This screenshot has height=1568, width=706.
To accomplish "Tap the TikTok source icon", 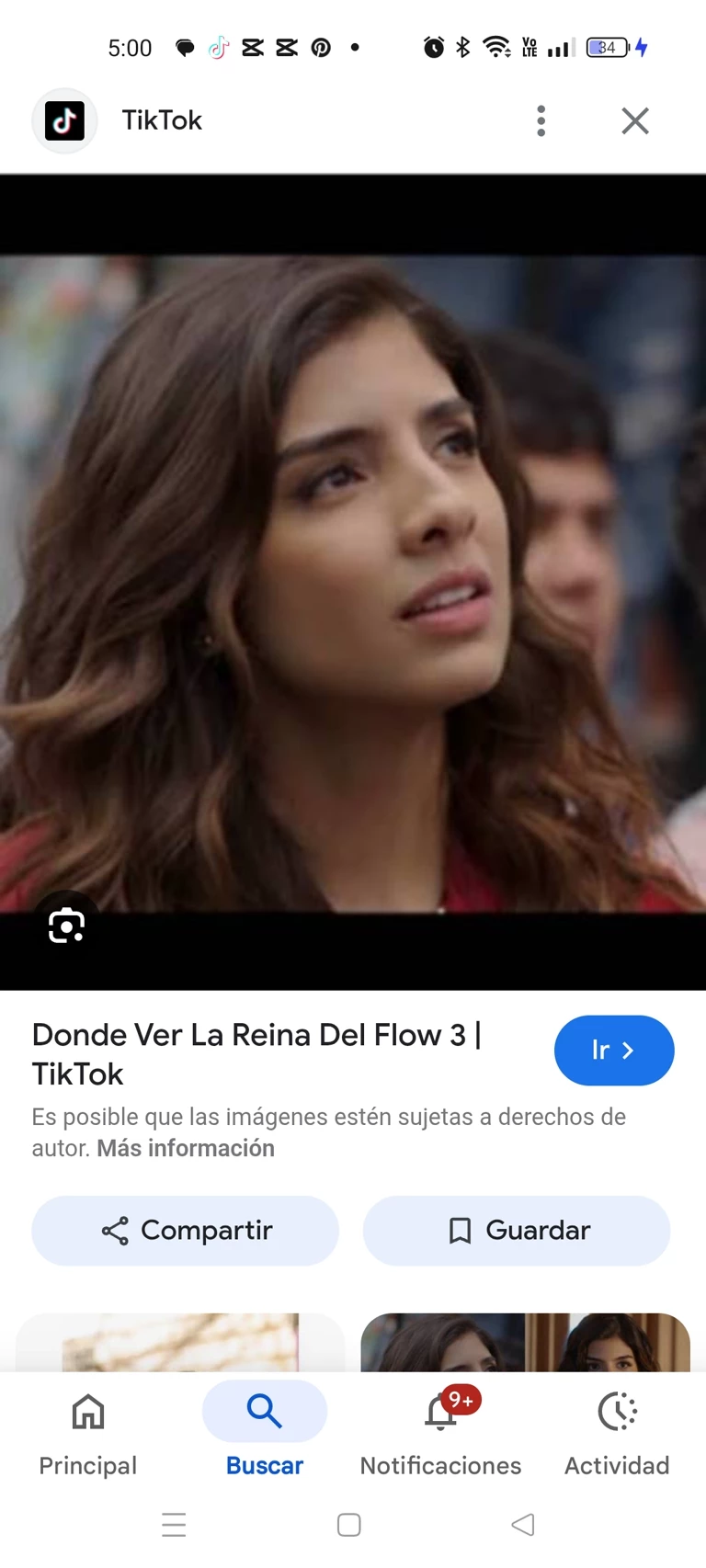I will click(64, 120).
